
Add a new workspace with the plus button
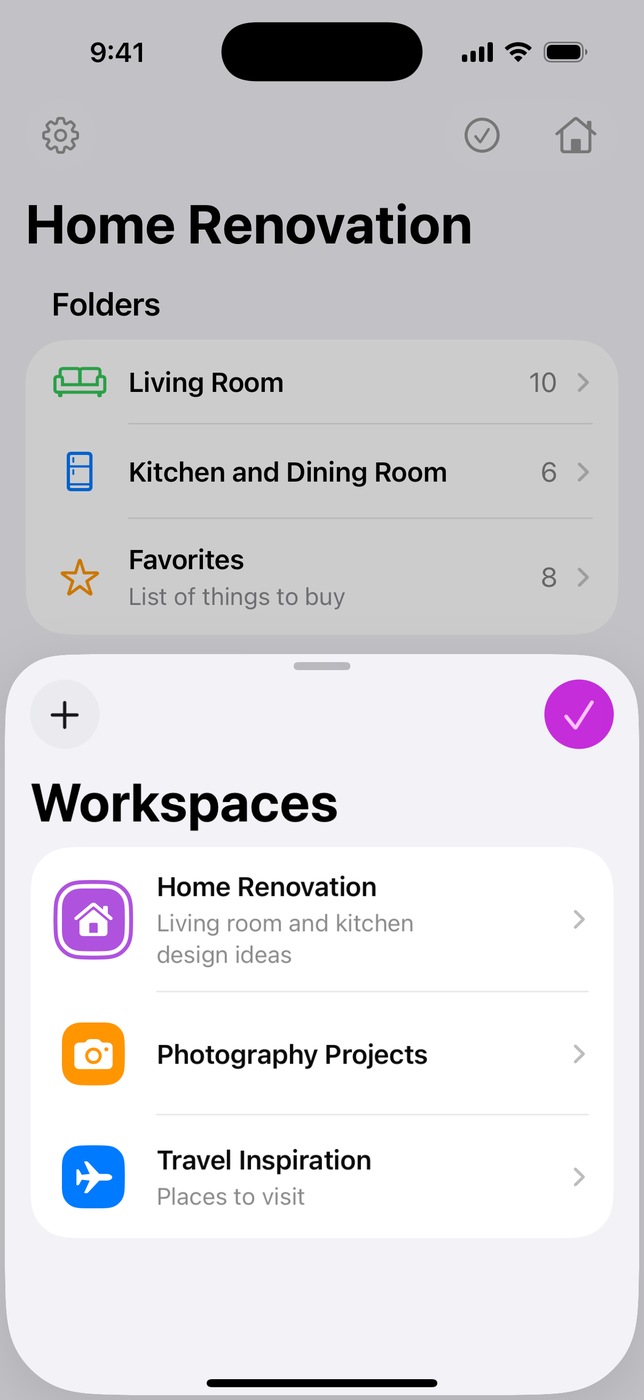click(65, 715)
